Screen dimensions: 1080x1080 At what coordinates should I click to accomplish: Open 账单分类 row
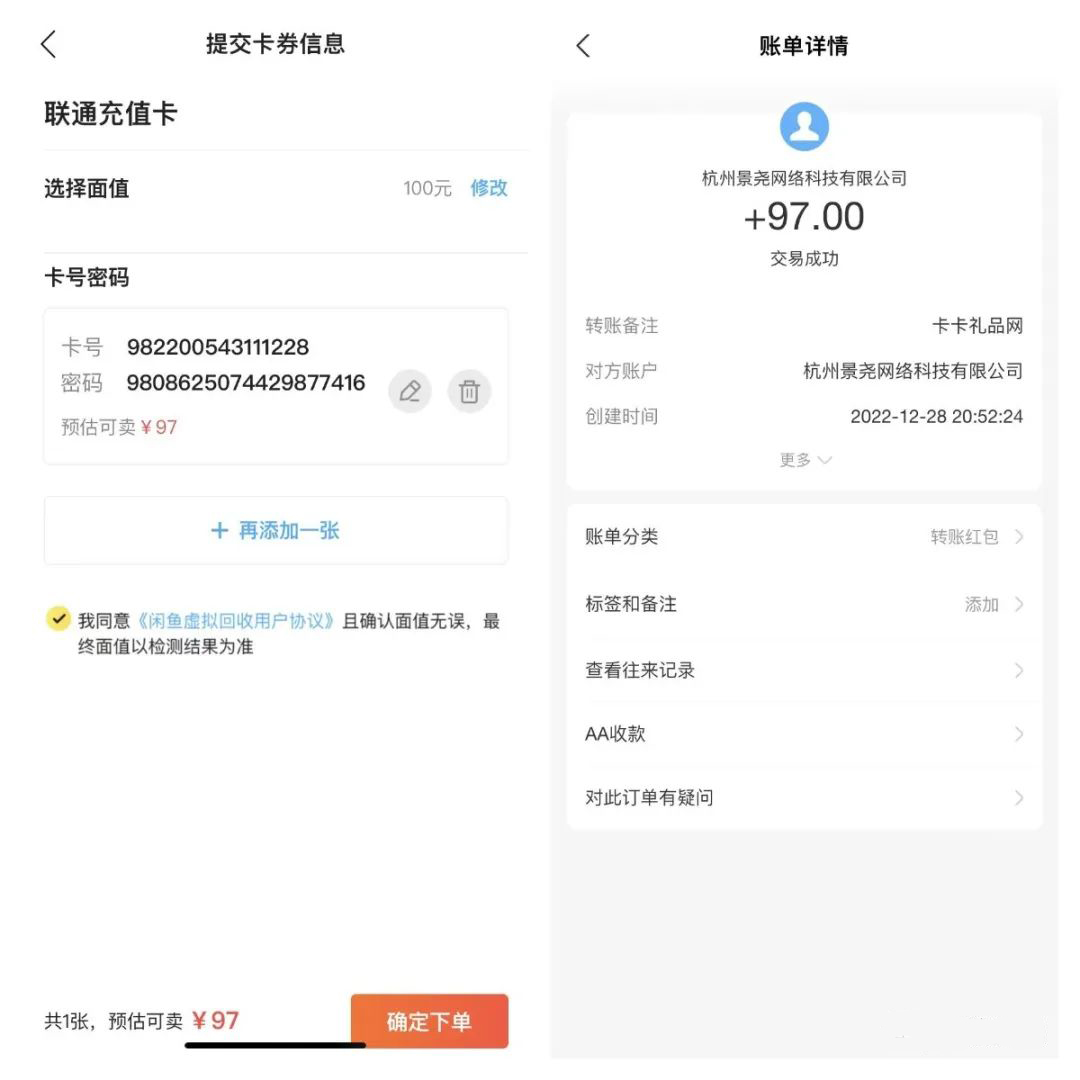[804, 537]
